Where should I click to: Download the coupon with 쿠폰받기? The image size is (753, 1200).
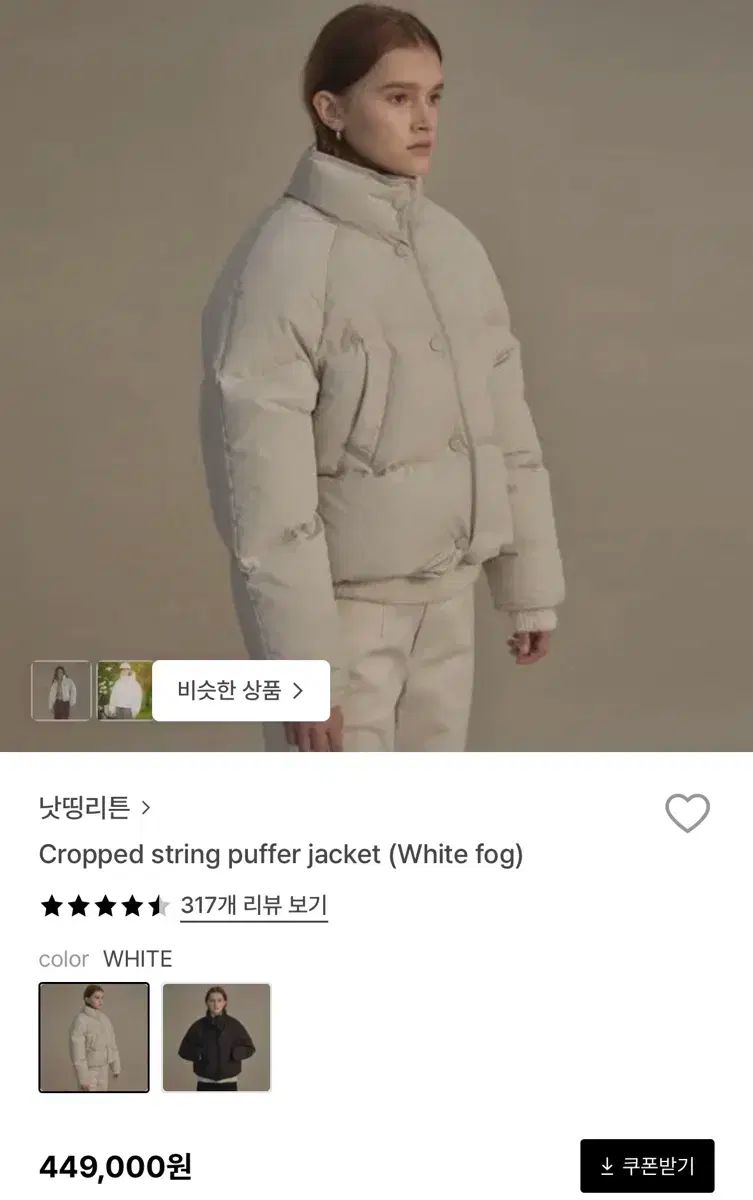[x=647, y=1166]
